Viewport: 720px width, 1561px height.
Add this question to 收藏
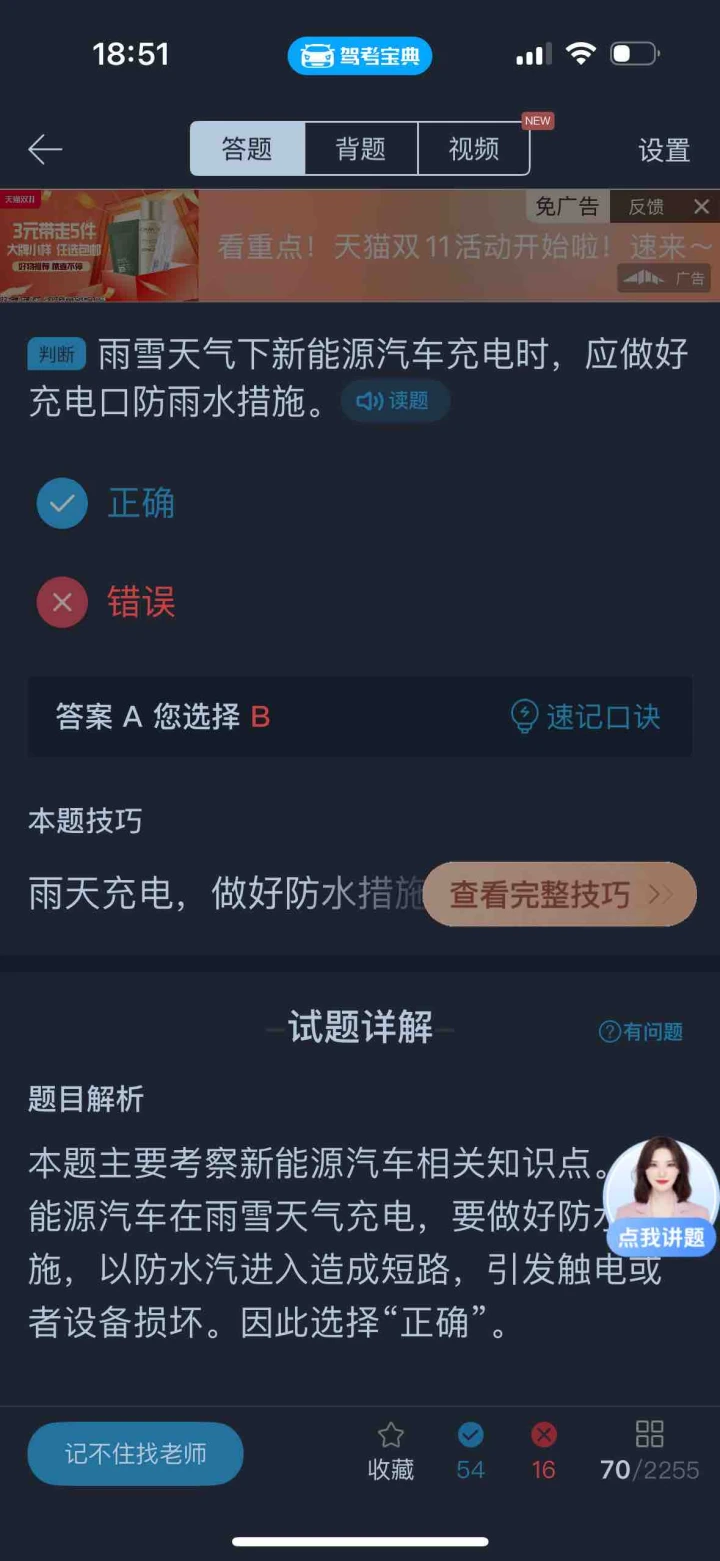[x=391, y=1450]
